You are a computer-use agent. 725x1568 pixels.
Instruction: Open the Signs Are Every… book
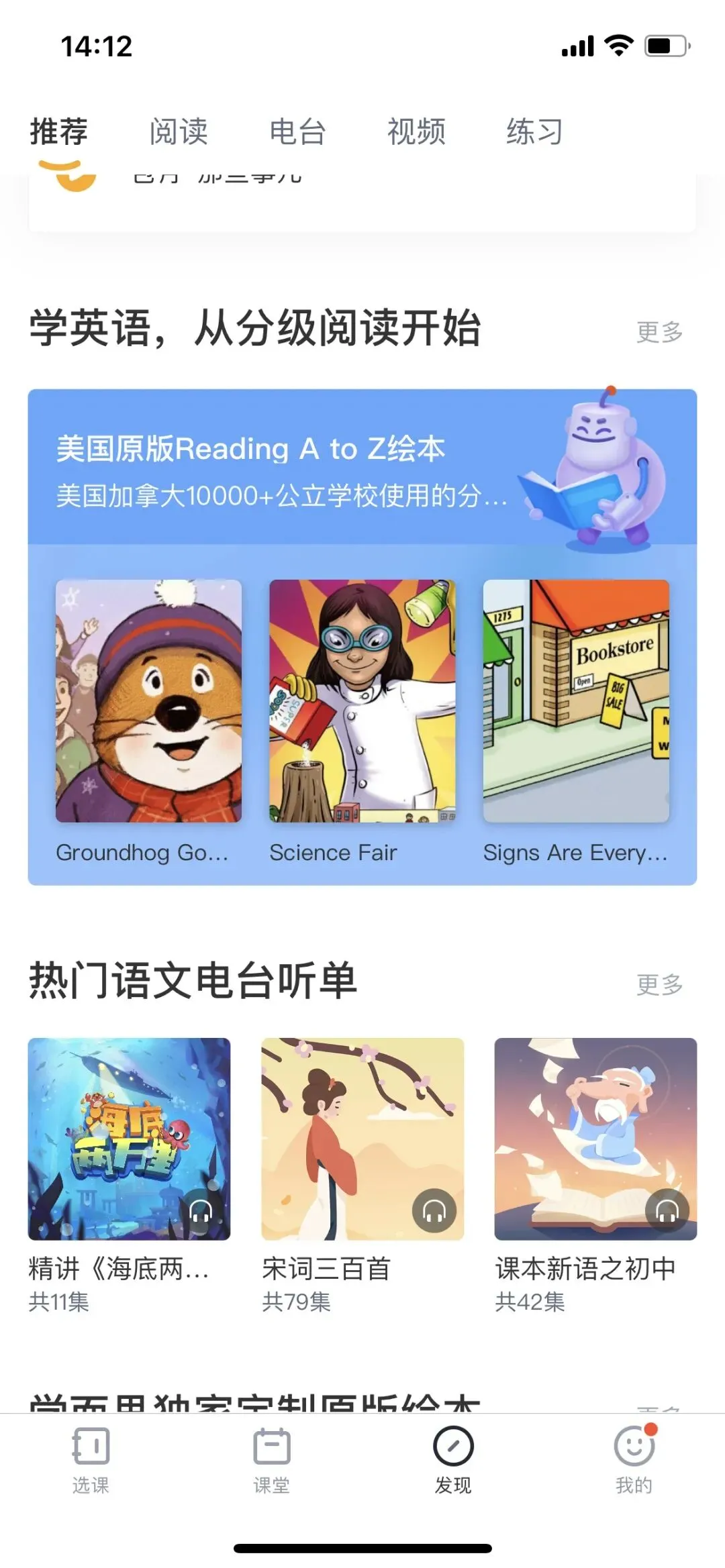point(576,701)
